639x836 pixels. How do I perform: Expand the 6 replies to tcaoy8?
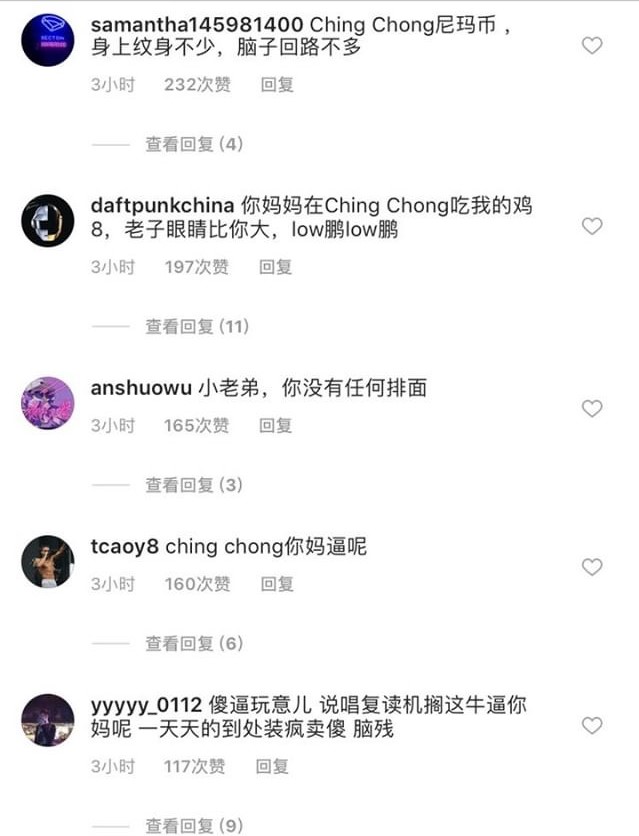point(194,644)
